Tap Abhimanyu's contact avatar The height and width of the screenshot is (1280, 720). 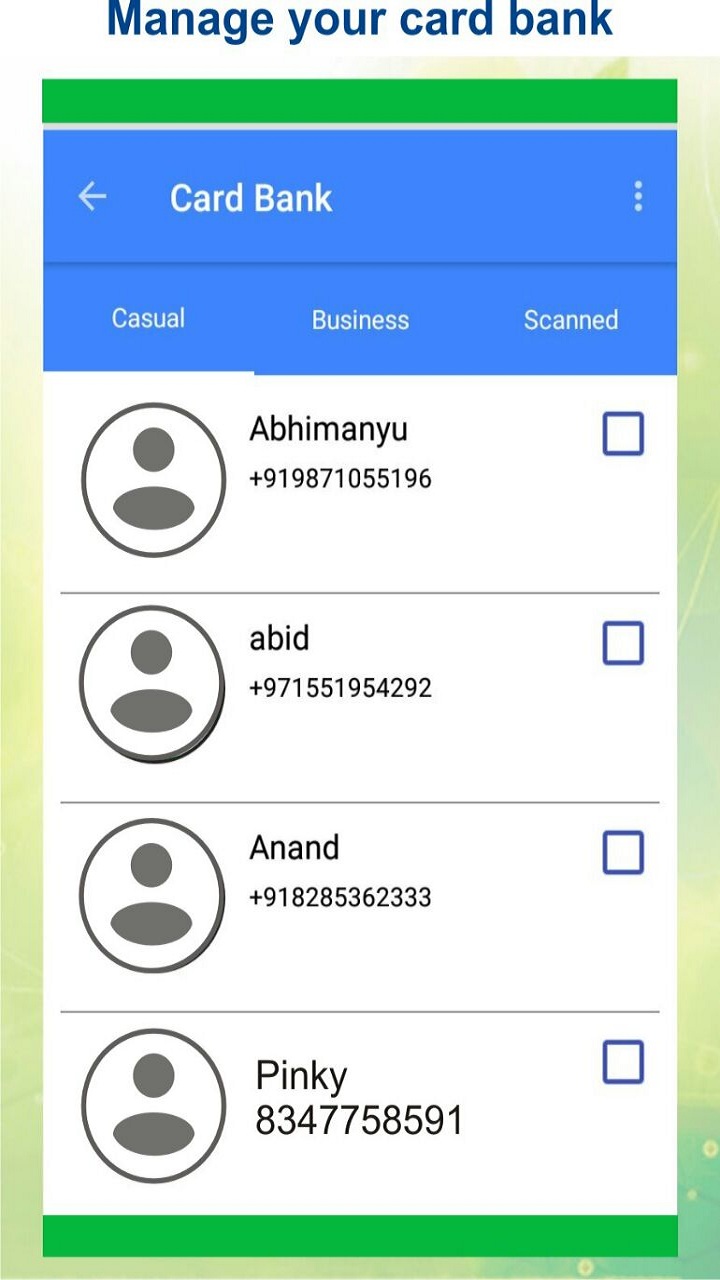pos(152,480)
